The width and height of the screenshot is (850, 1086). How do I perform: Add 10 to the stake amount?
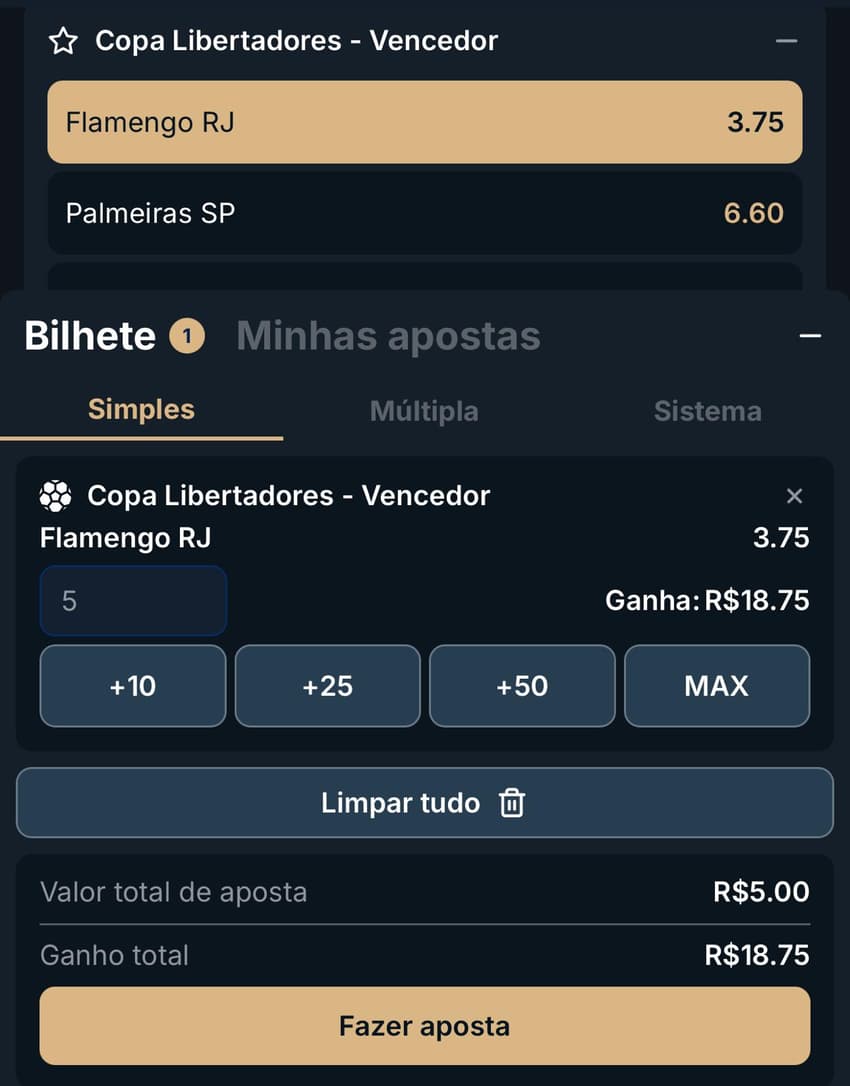point(132,686)
